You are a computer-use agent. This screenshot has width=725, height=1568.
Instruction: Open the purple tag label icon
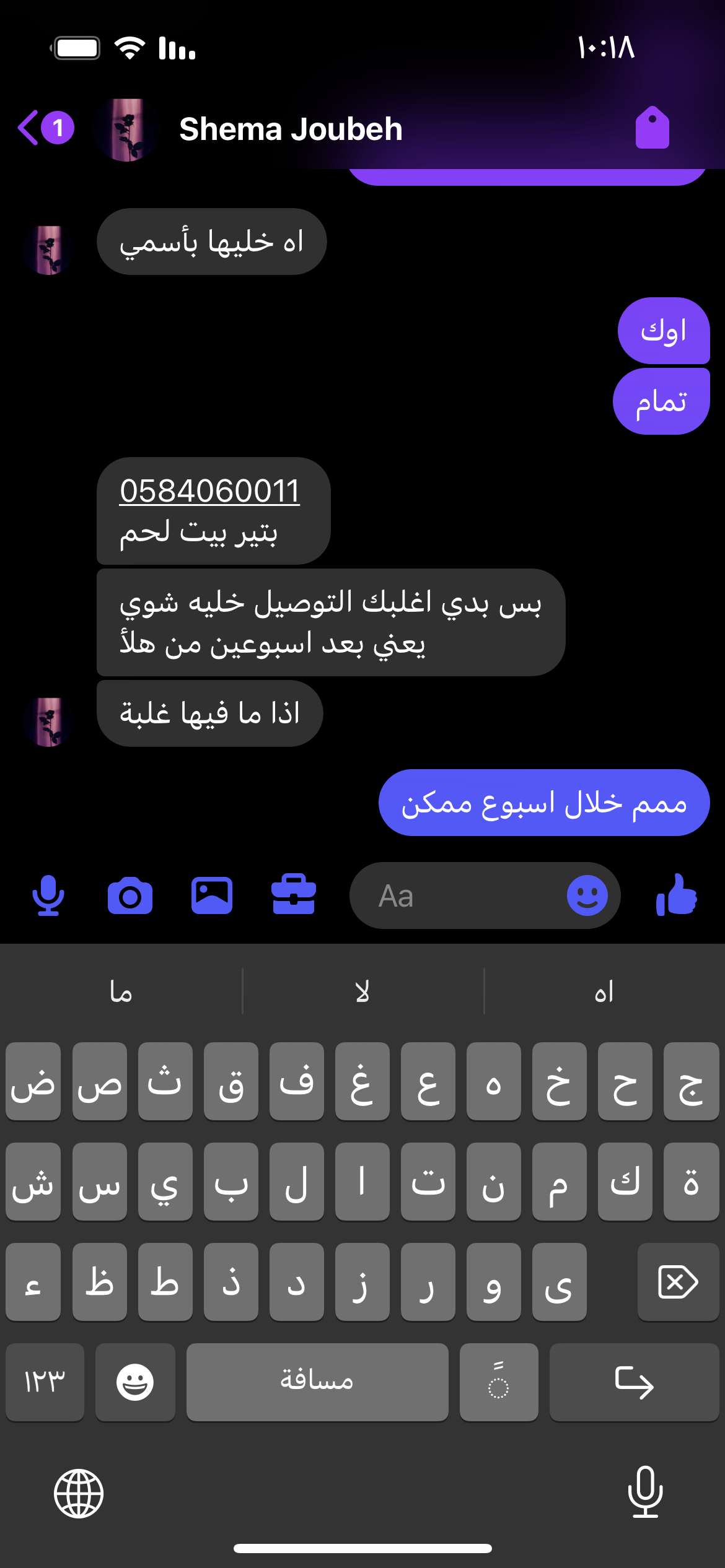pyautogui.click(x=652, y=128)
